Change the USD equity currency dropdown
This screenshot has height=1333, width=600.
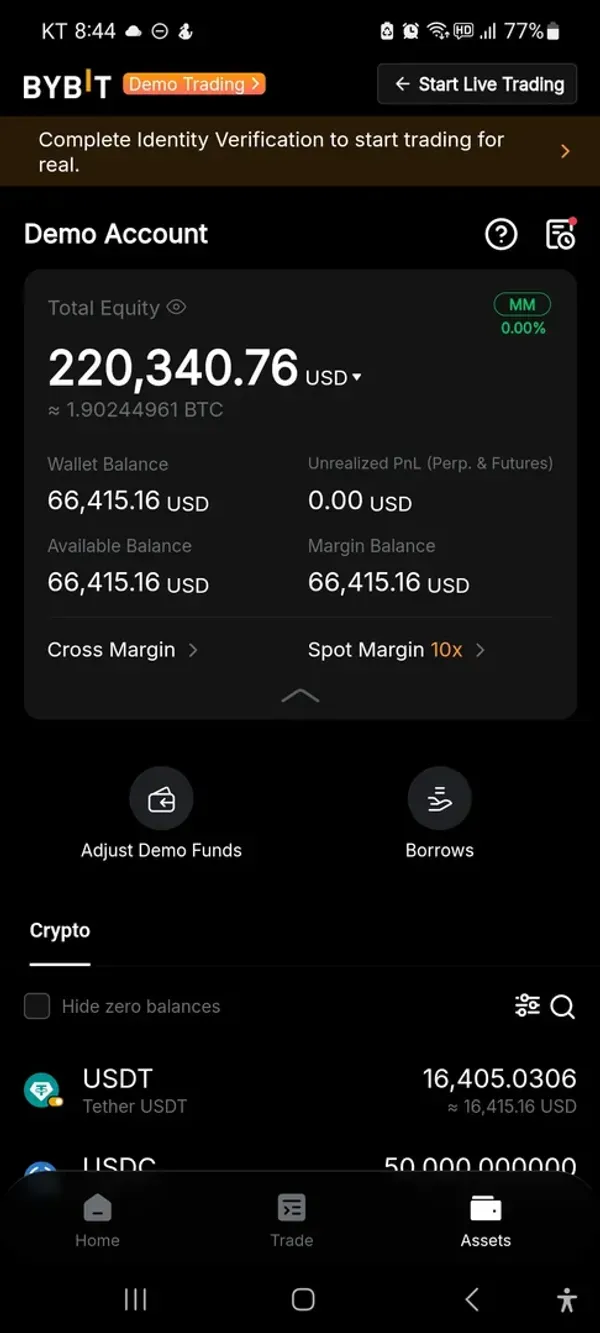pyautogui.click(x=334, y=378)
